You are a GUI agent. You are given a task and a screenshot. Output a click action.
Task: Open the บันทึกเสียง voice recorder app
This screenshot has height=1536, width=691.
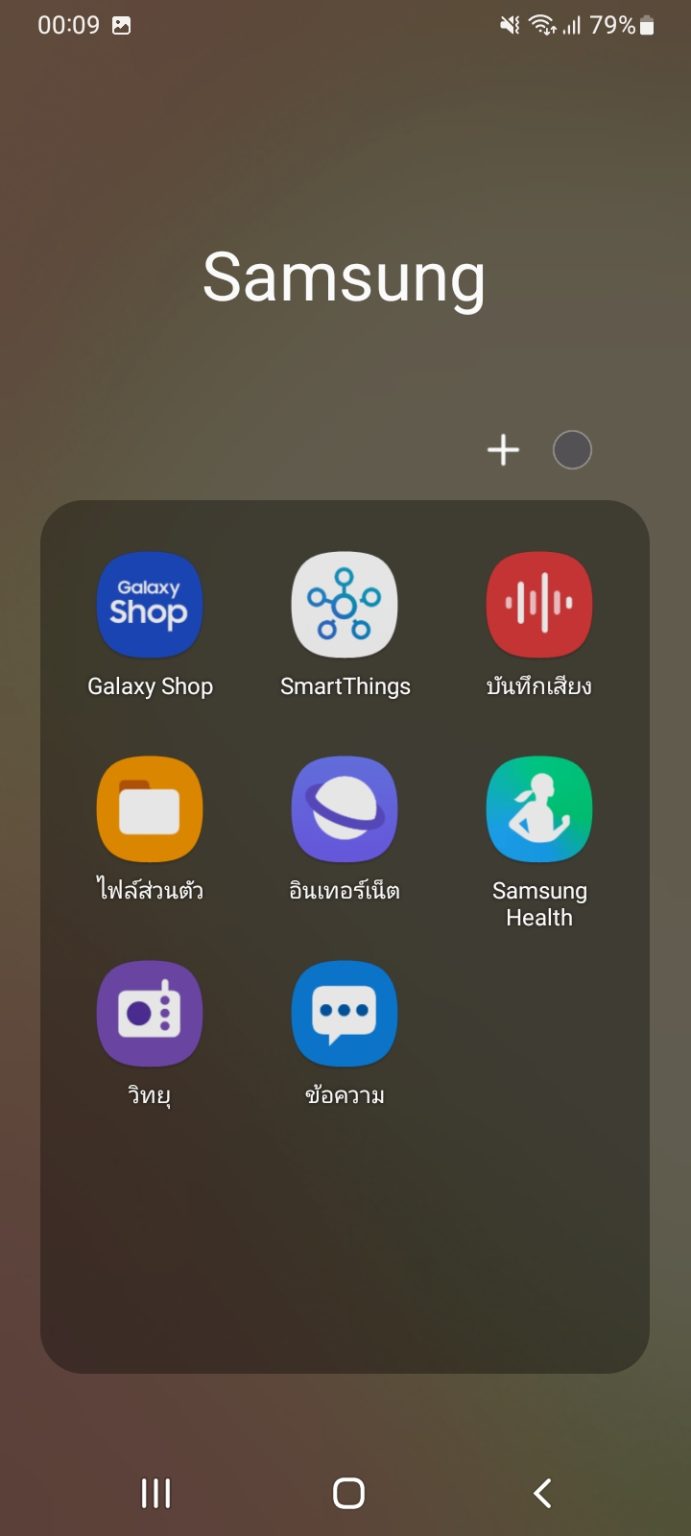point(539,605)
